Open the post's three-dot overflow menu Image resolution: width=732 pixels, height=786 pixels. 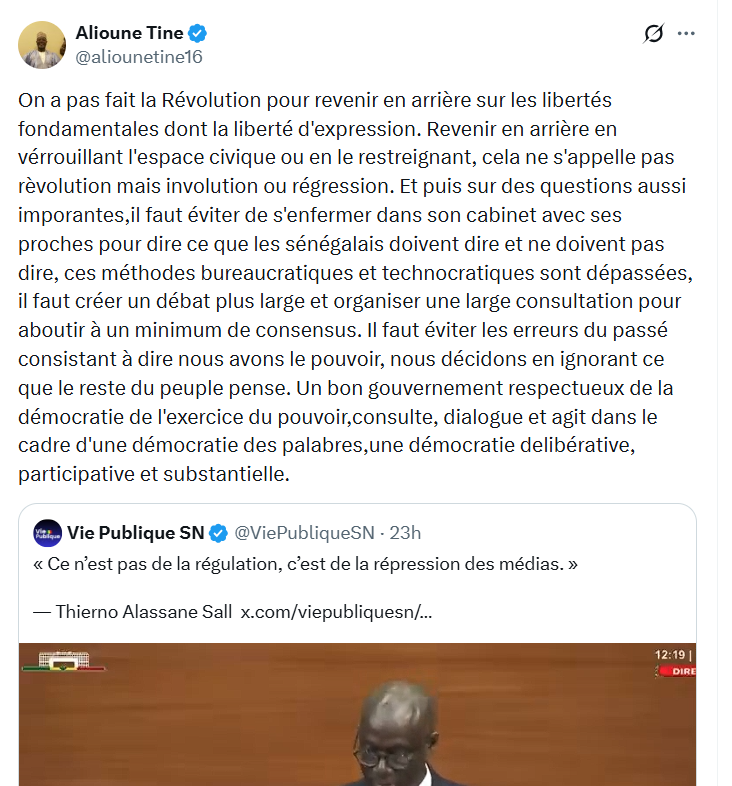click(x=686, y=34)
